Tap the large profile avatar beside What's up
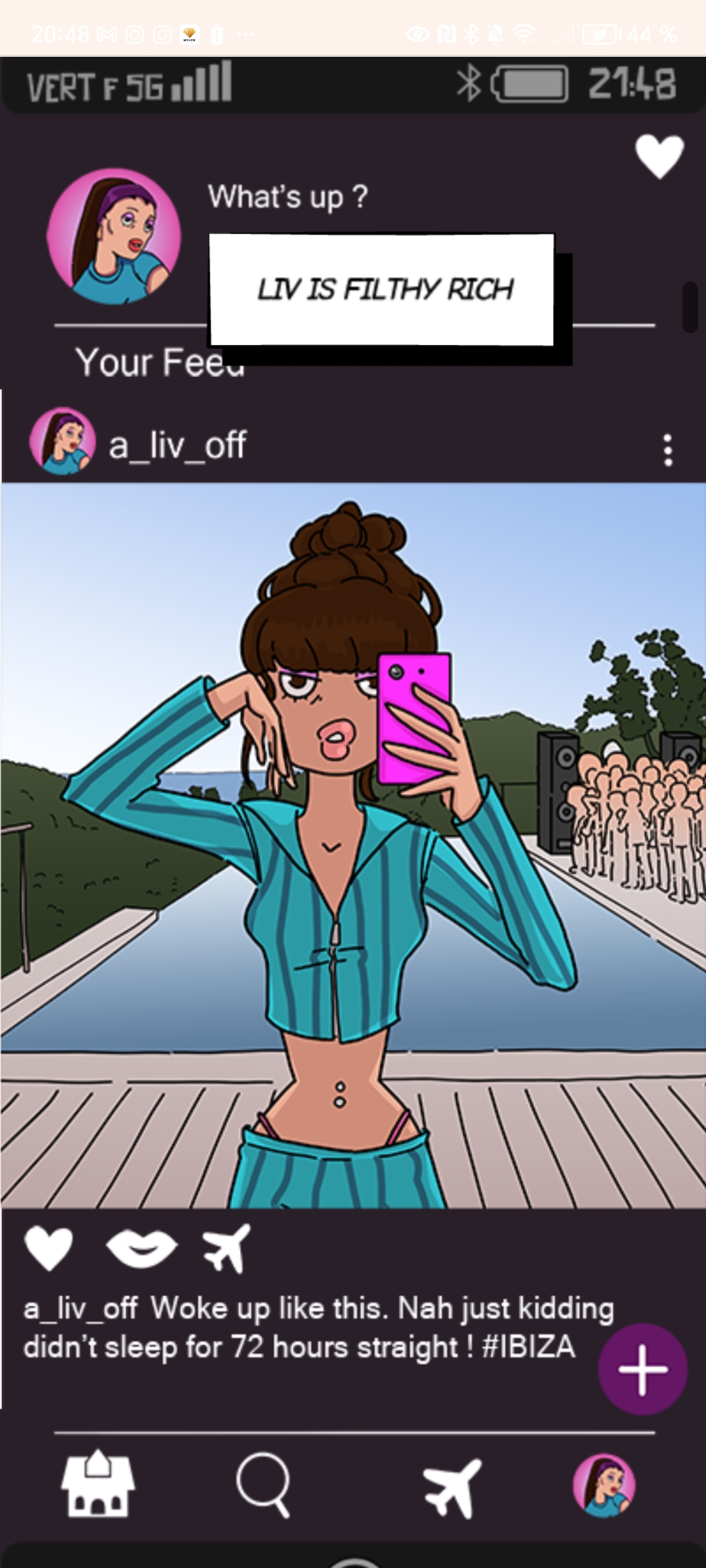The width and height of the screenshot is (706, 1568). click(114, 237)
